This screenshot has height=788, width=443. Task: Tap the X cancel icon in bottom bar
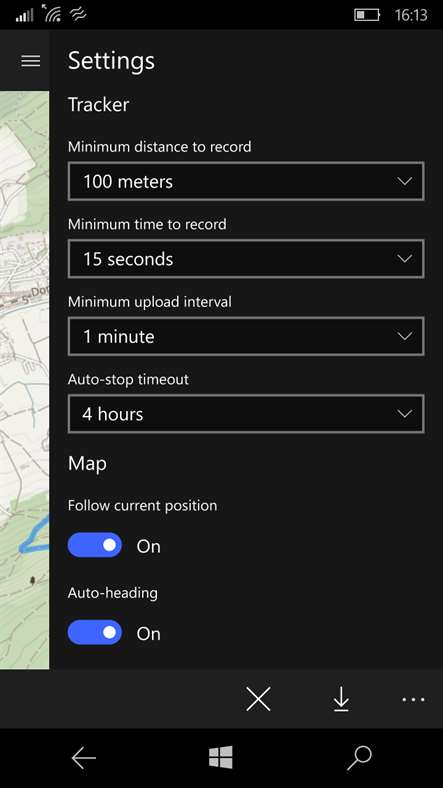click(x=258, y=699)
